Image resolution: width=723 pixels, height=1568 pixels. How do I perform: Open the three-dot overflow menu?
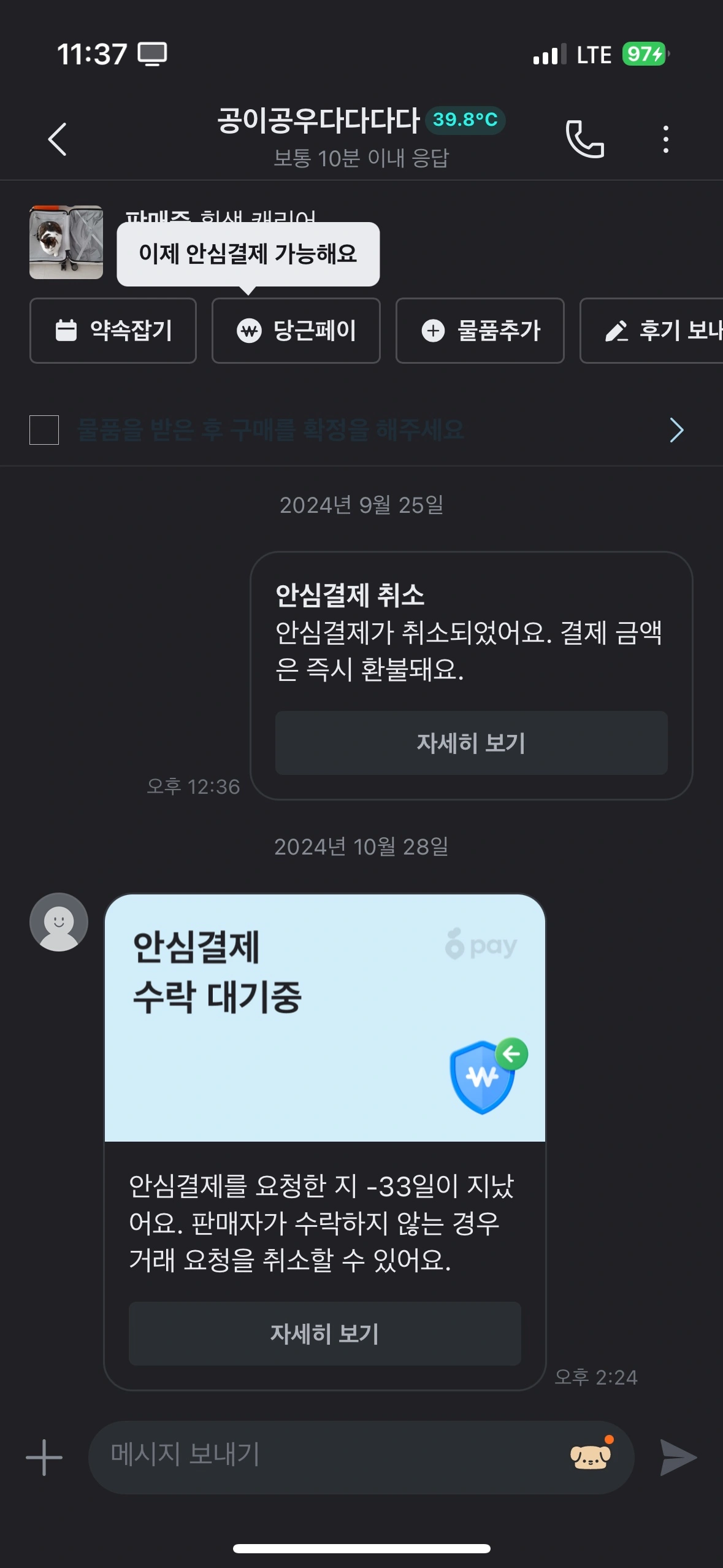click(x=665, y=139)
